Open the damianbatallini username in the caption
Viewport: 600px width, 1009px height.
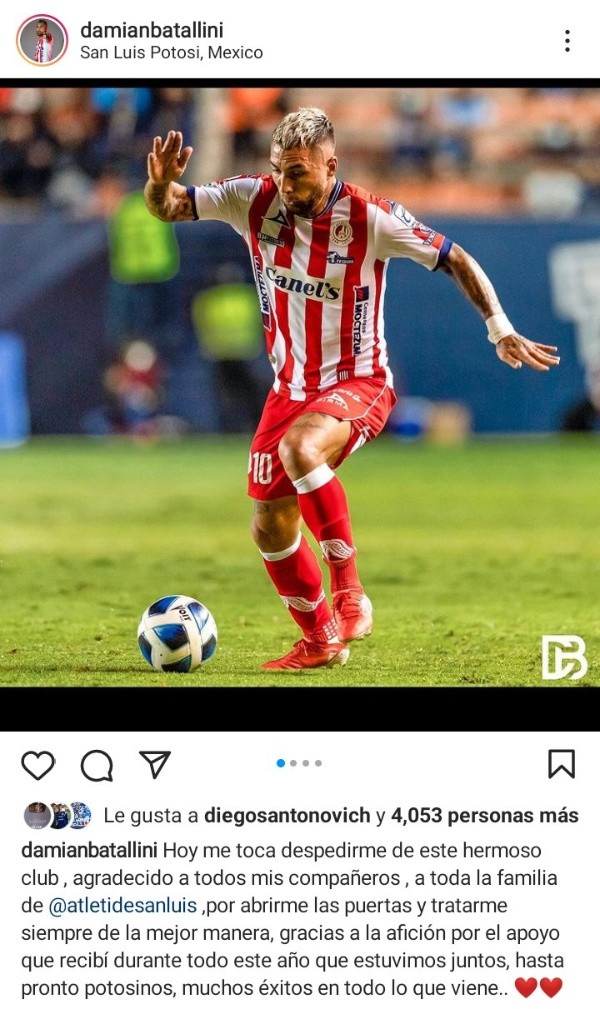click(87, 850)
